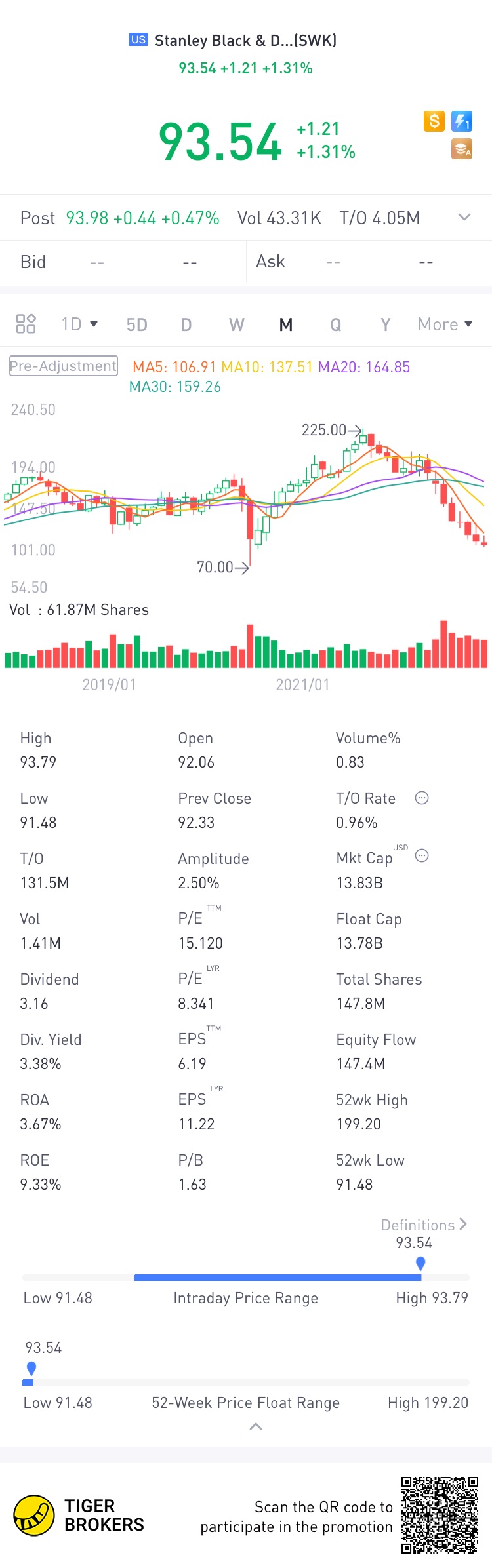Select the Y yearly chart tab

(386, 324)
